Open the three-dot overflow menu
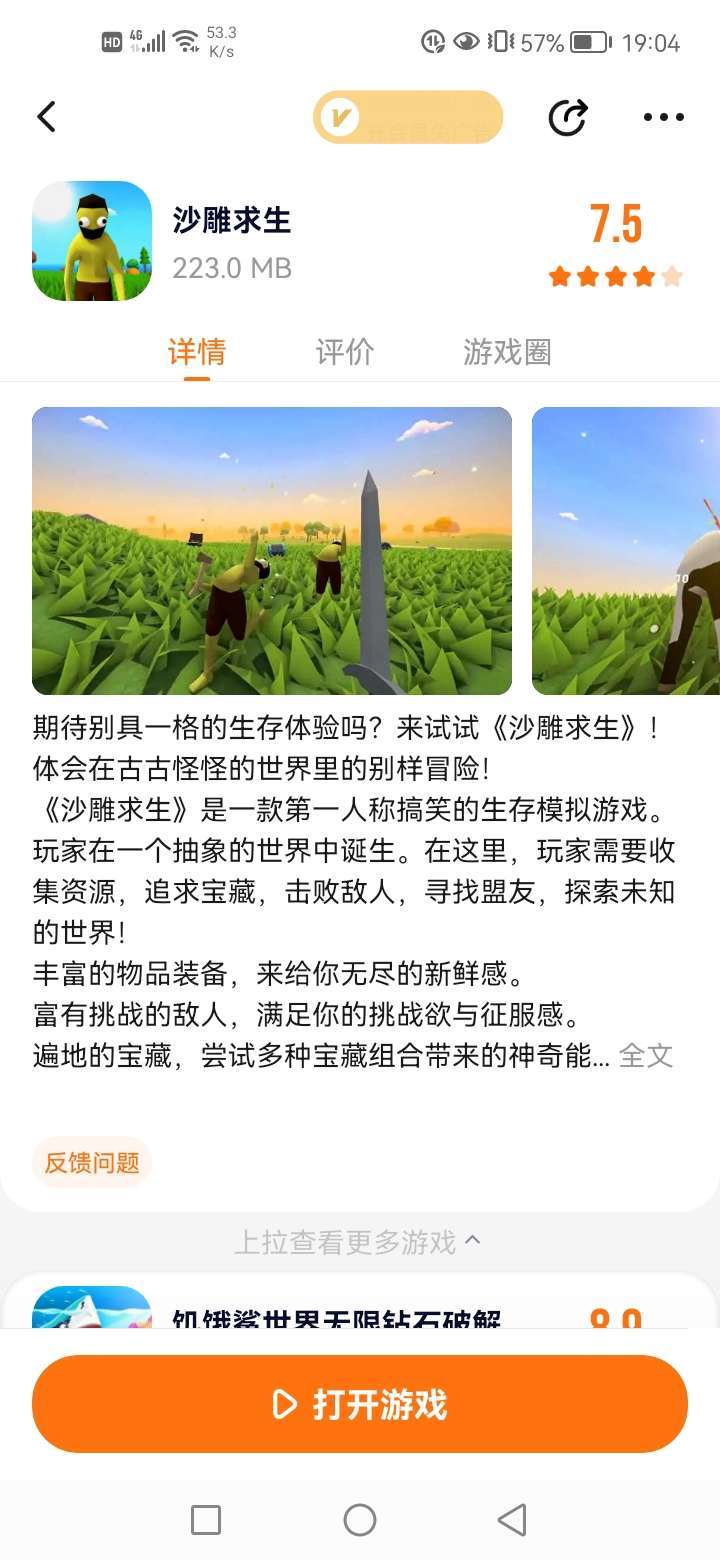Image resolution: width=720 pixels, height=1560 pixels. [664, 118]
